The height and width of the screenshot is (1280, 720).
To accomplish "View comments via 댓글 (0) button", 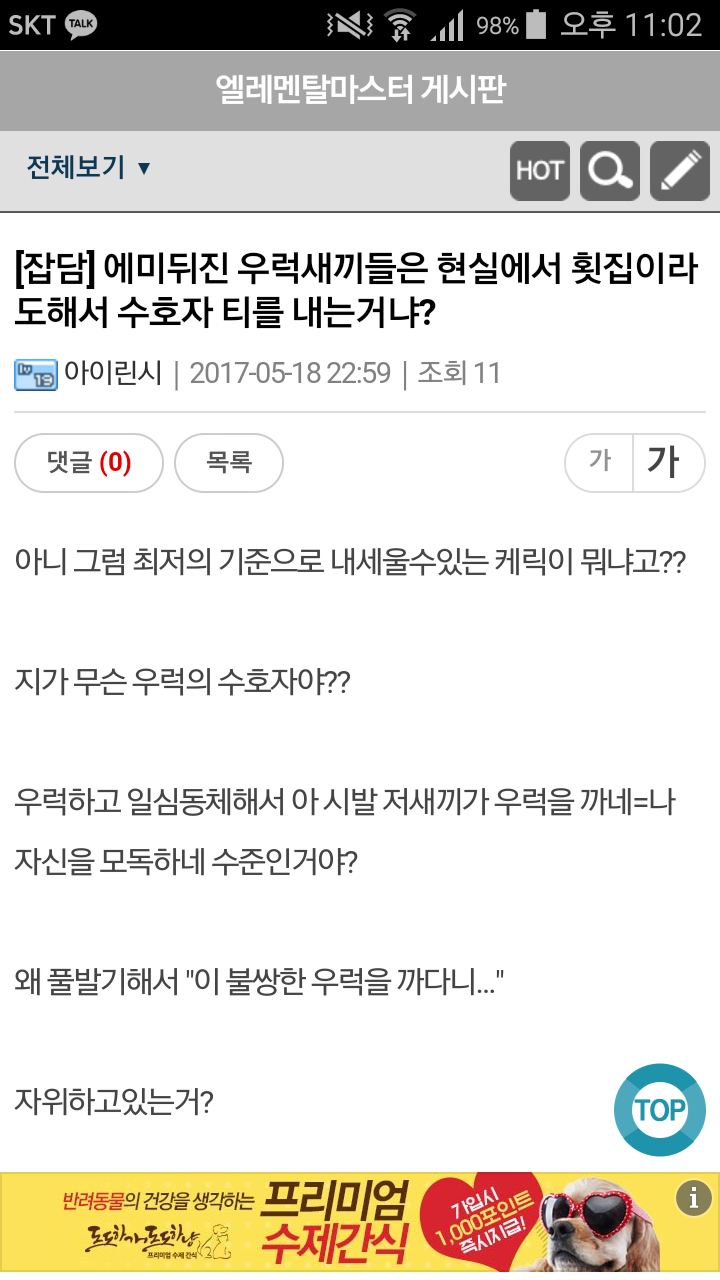I will (x=89, y=462).
